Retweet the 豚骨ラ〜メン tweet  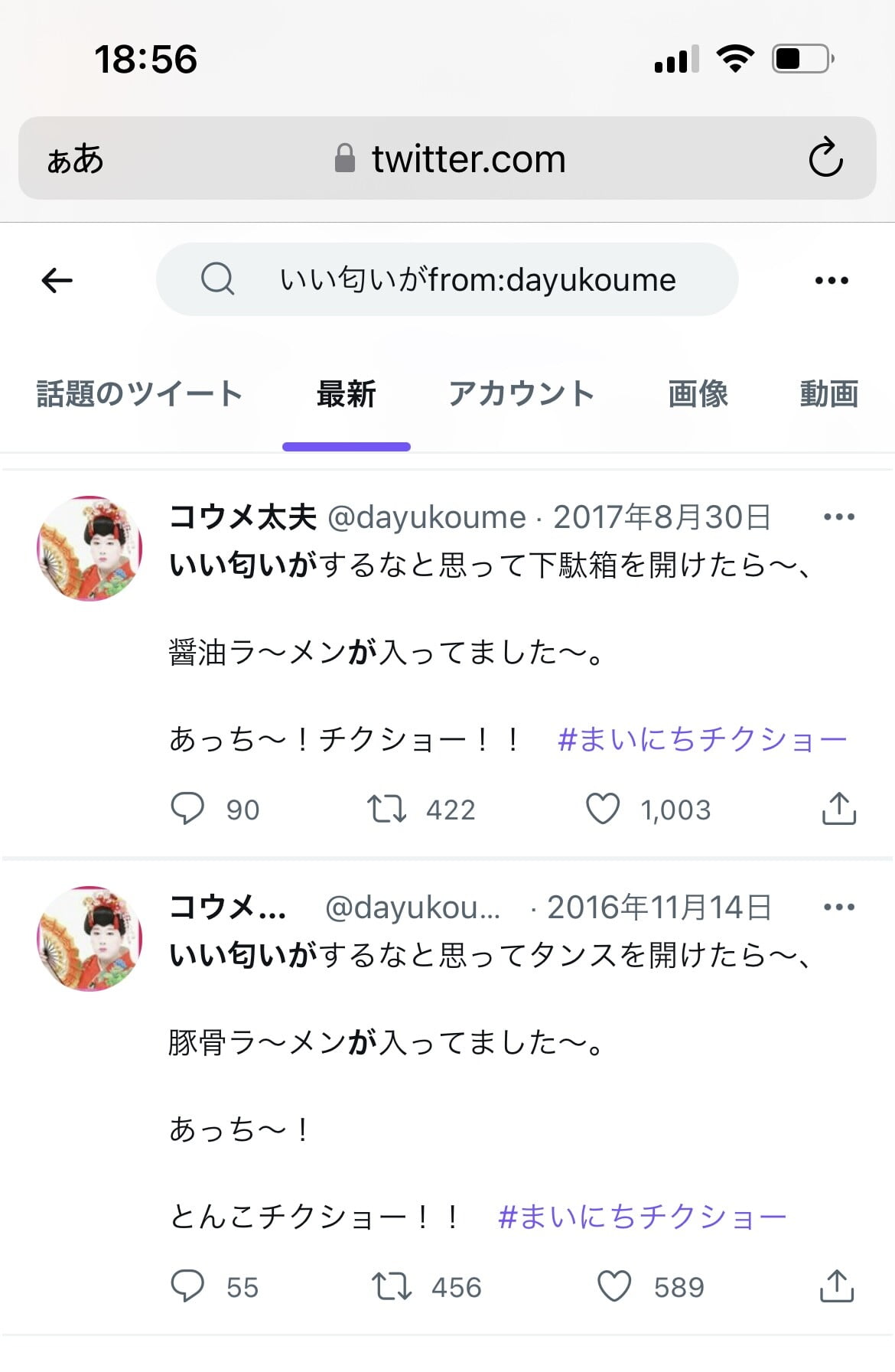(391, 1286)
